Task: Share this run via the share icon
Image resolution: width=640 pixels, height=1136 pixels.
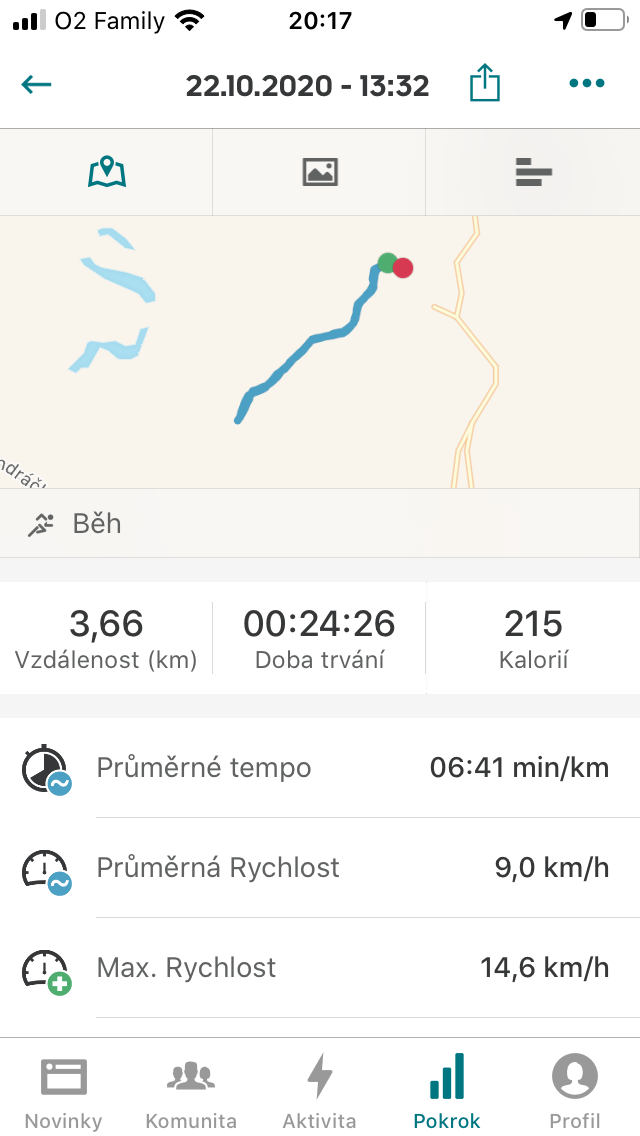Action: point(485,83)
